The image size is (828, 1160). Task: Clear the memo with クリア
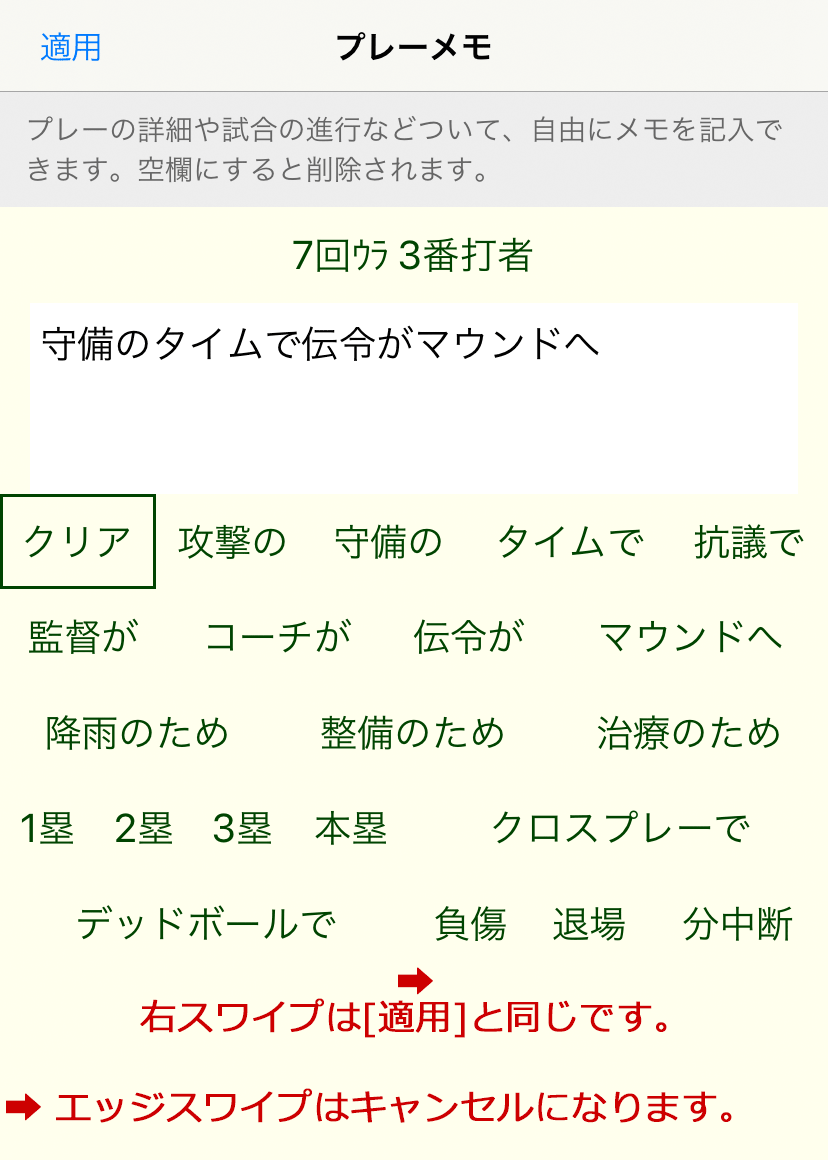click(78, 541)
